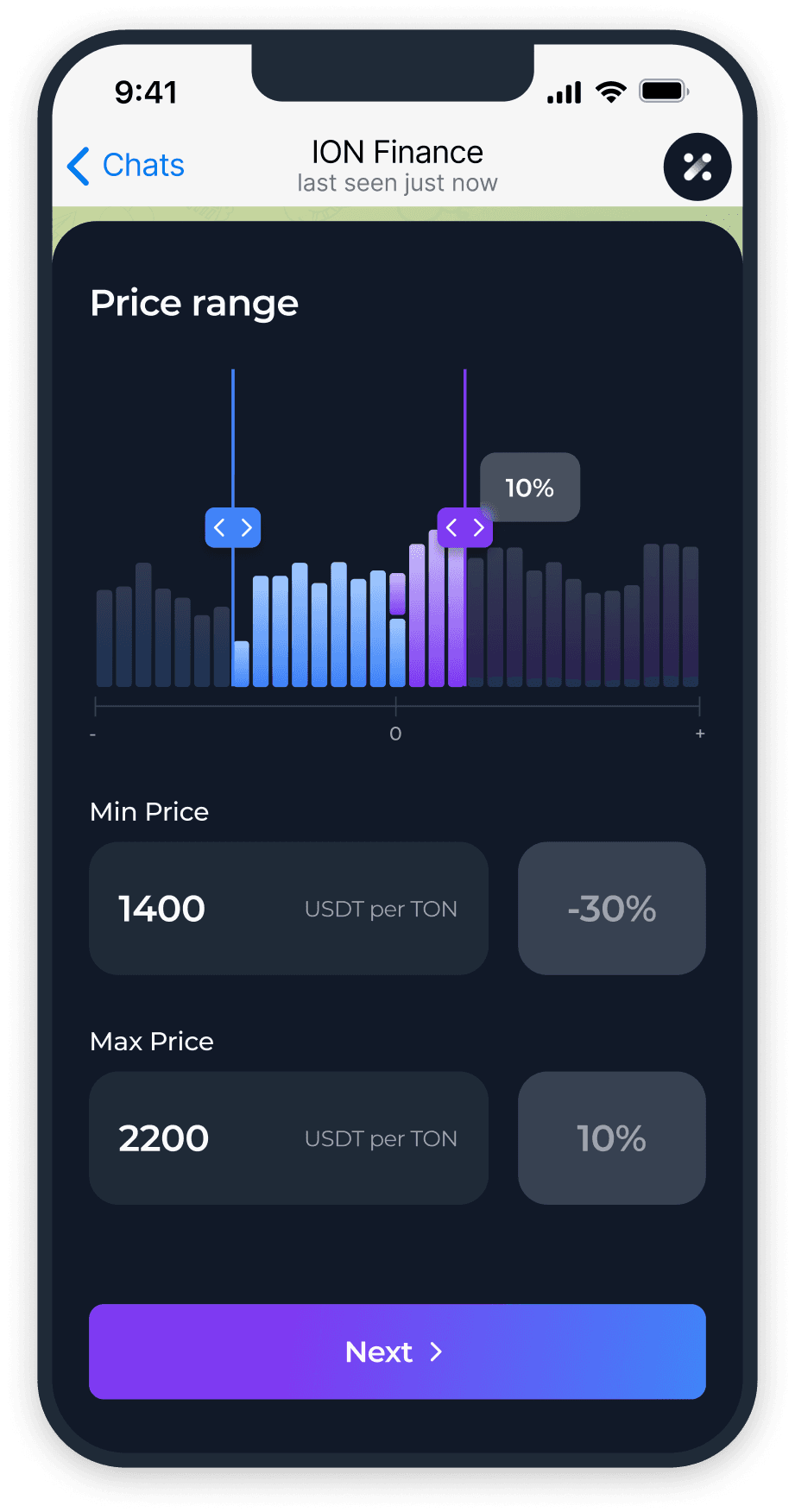Viewport: 795px width, 1512px height.
Task: Click the left arrow inside the blue slider handle
Action: coord(222,527)
